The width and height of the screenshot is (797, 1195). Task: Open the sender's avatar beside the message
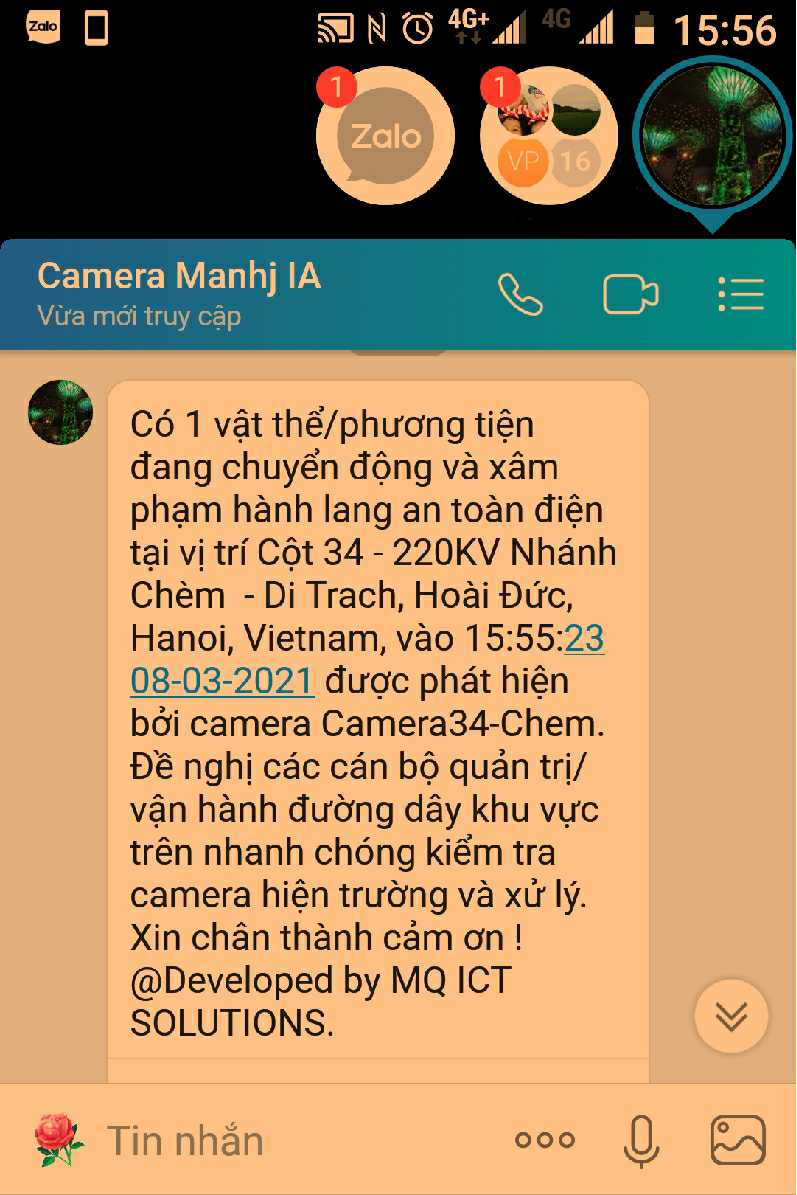click(x=60, y=412)
